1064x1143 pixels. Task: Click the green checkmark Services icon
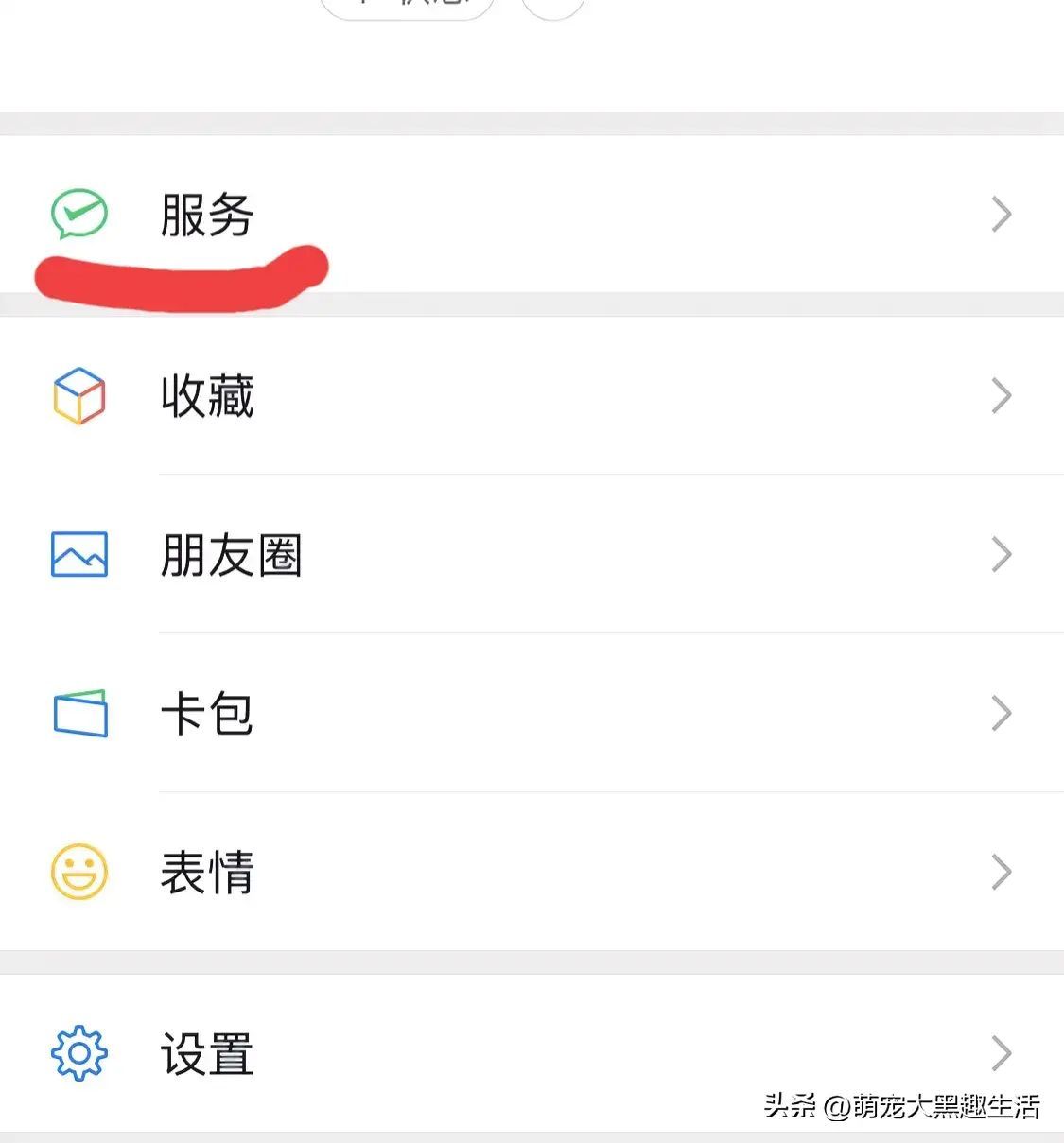point(78,214)
